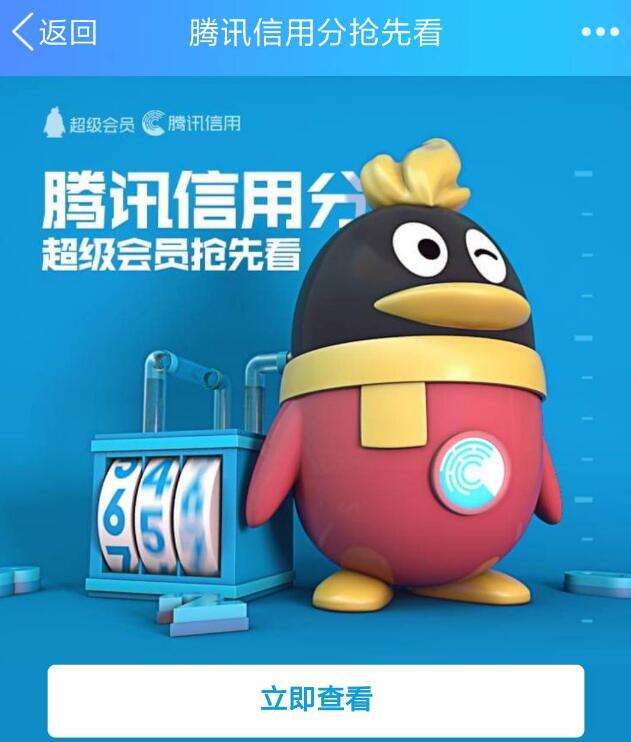Go back with the 返回 button
The height and width of the screenshot is (742, 631).
coord(55,32)
